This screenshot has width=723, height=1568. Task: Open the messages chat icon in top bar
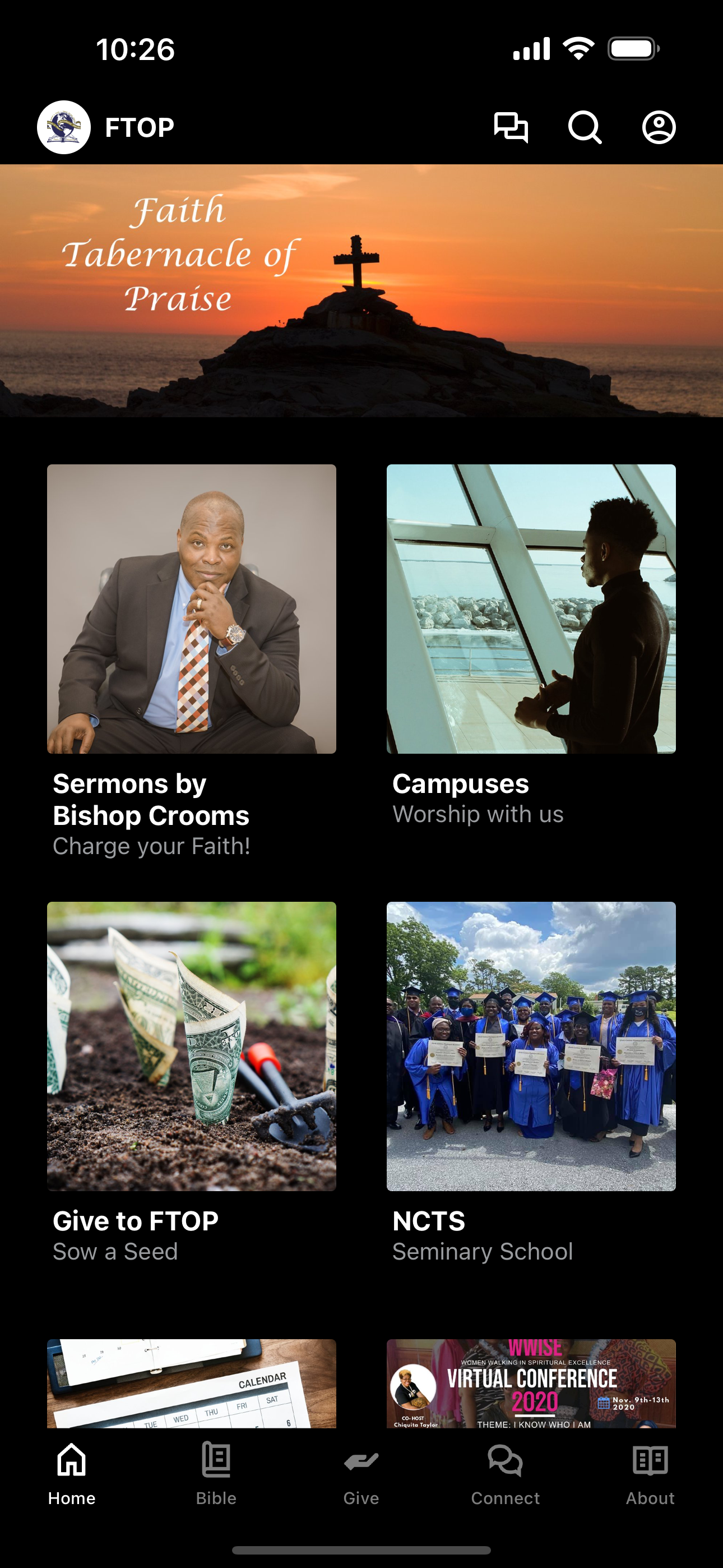pos(511,127)
